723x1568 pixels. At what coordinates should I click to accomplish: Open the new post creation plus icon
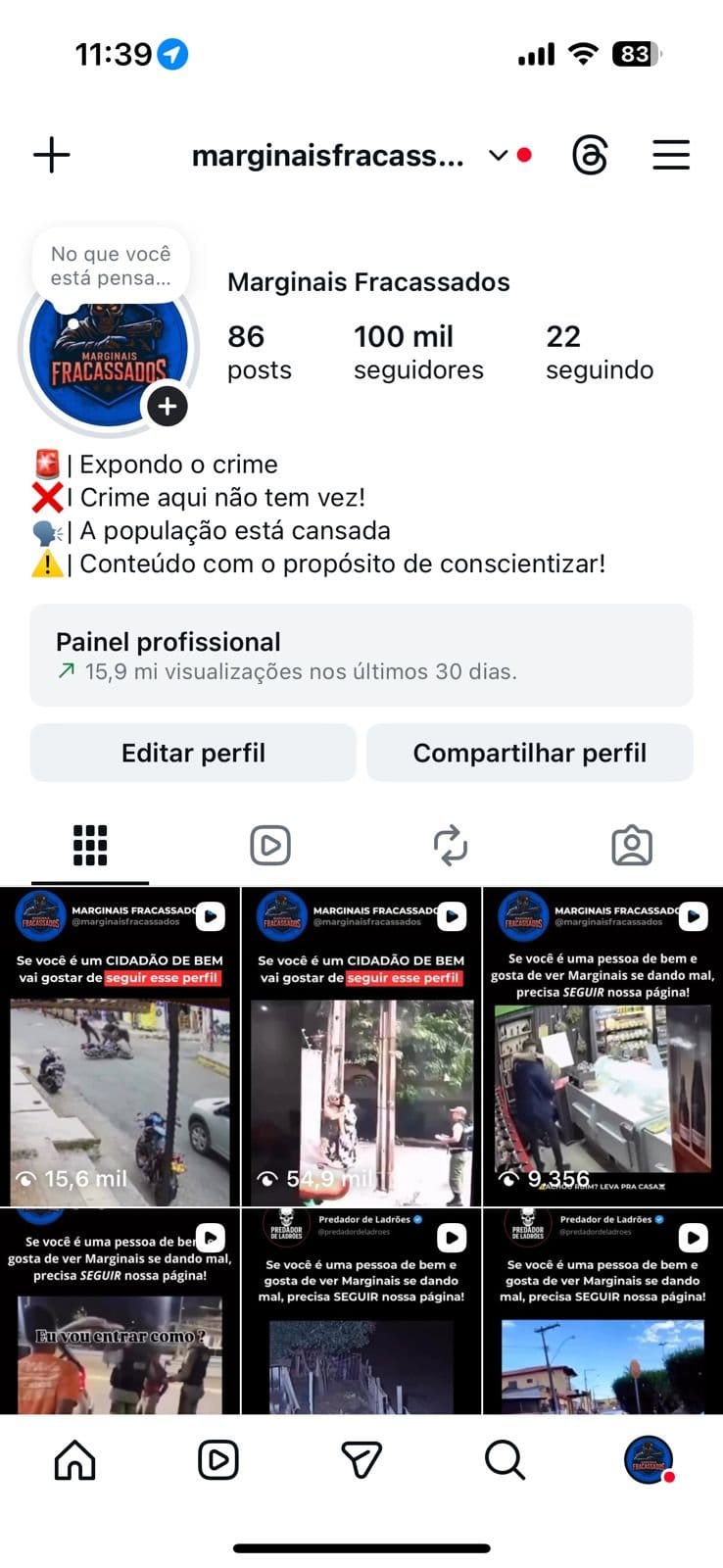tap(51, 155)
